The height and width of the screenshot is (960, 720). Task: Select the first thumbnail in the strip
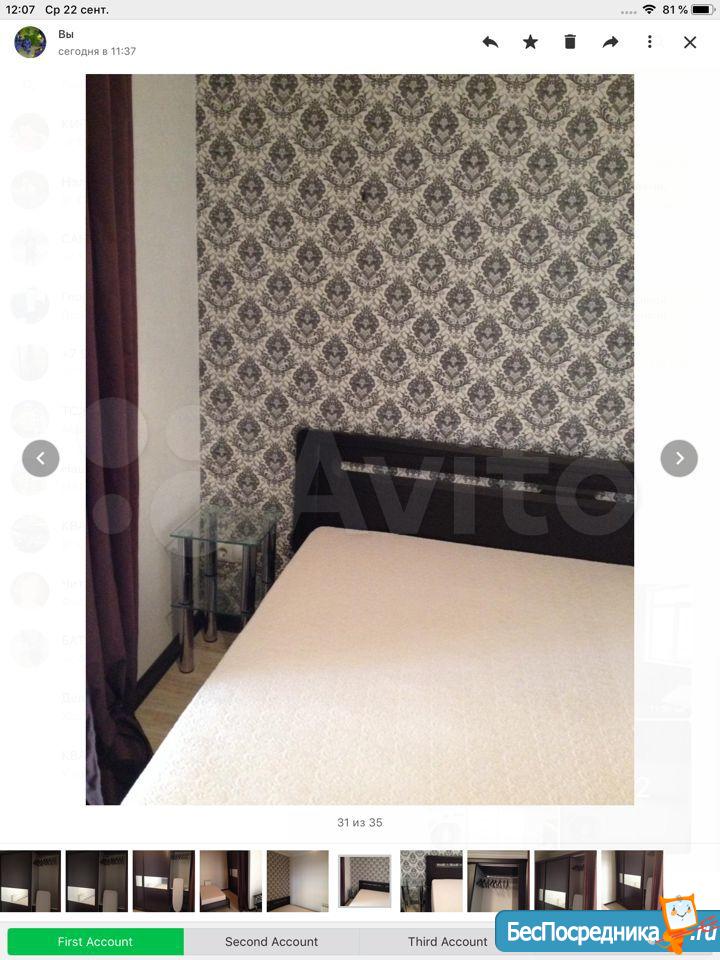pyautogui.click(x=30, y=881)
